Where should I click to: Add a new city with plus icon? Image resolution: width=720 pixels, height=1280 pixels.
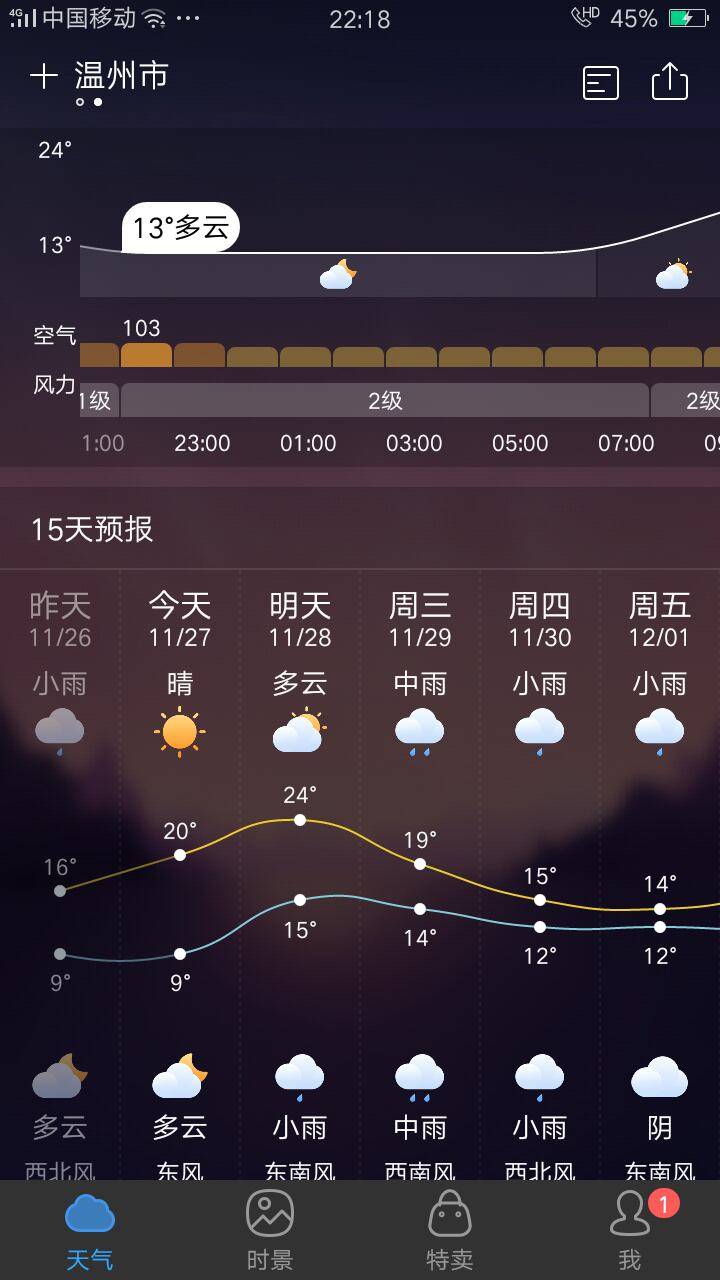pos(44,77)
